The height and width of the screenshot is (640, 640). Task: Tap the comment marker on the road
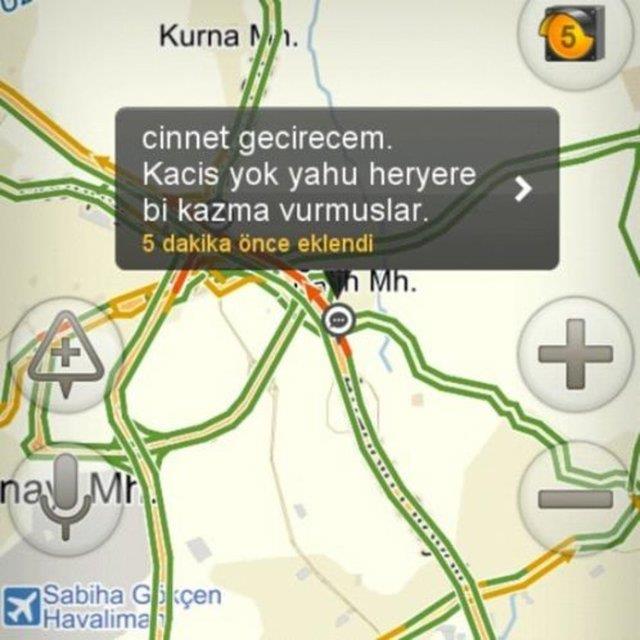pyautogui.click(x=341, y=319)
